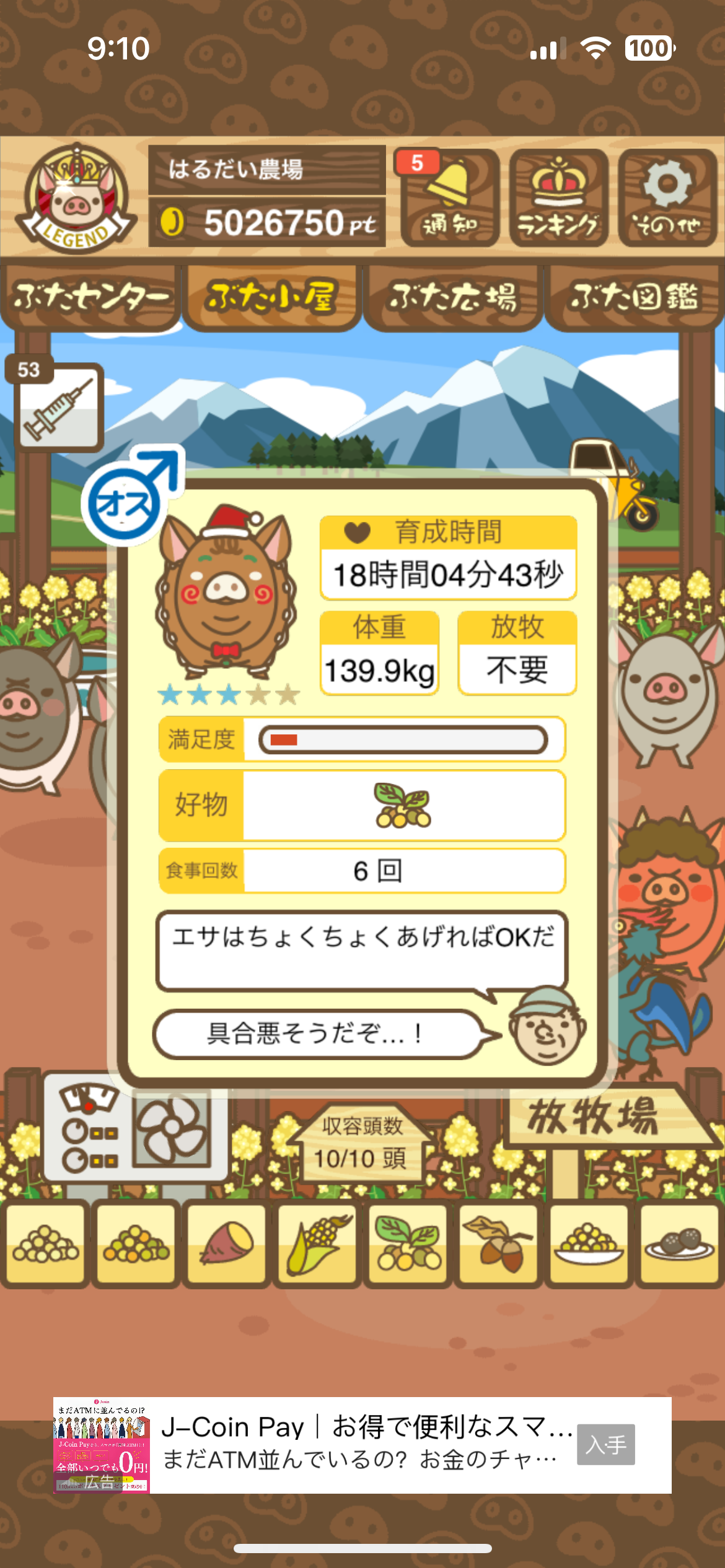Image resolution: width=725 pixels, height=1568 pixels.
Task: Select the first white bean feed
Action: [46, 1242]
